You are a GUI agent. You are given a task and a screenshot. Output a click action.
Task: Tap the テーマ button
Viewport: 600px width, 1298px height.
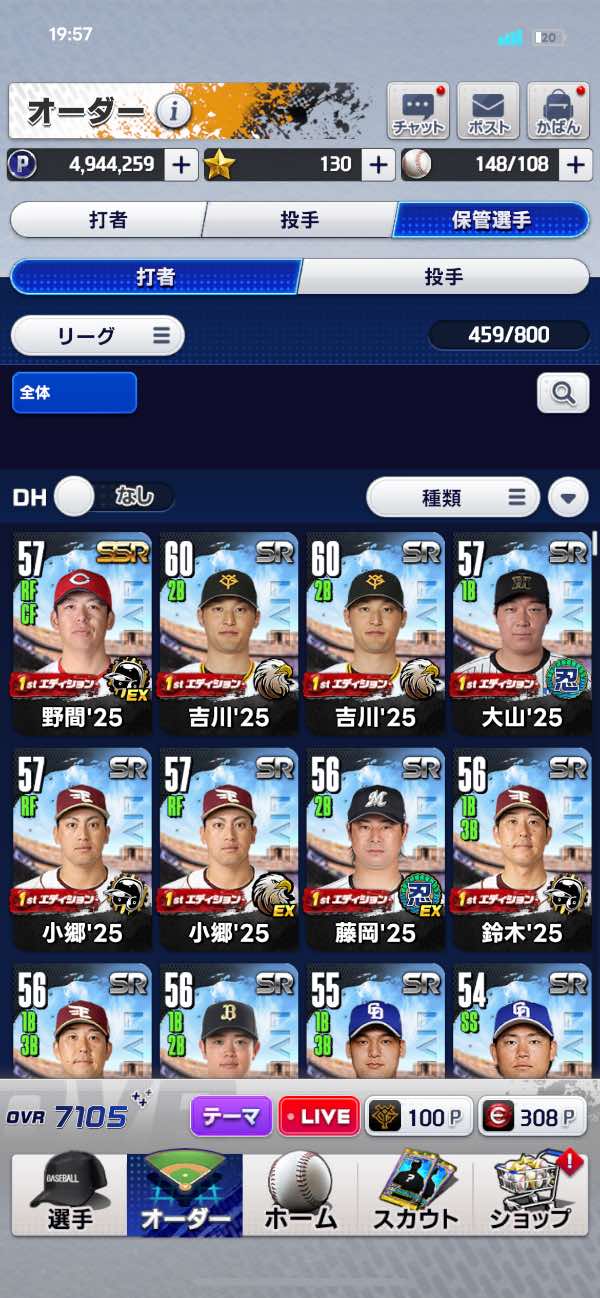231,1116
